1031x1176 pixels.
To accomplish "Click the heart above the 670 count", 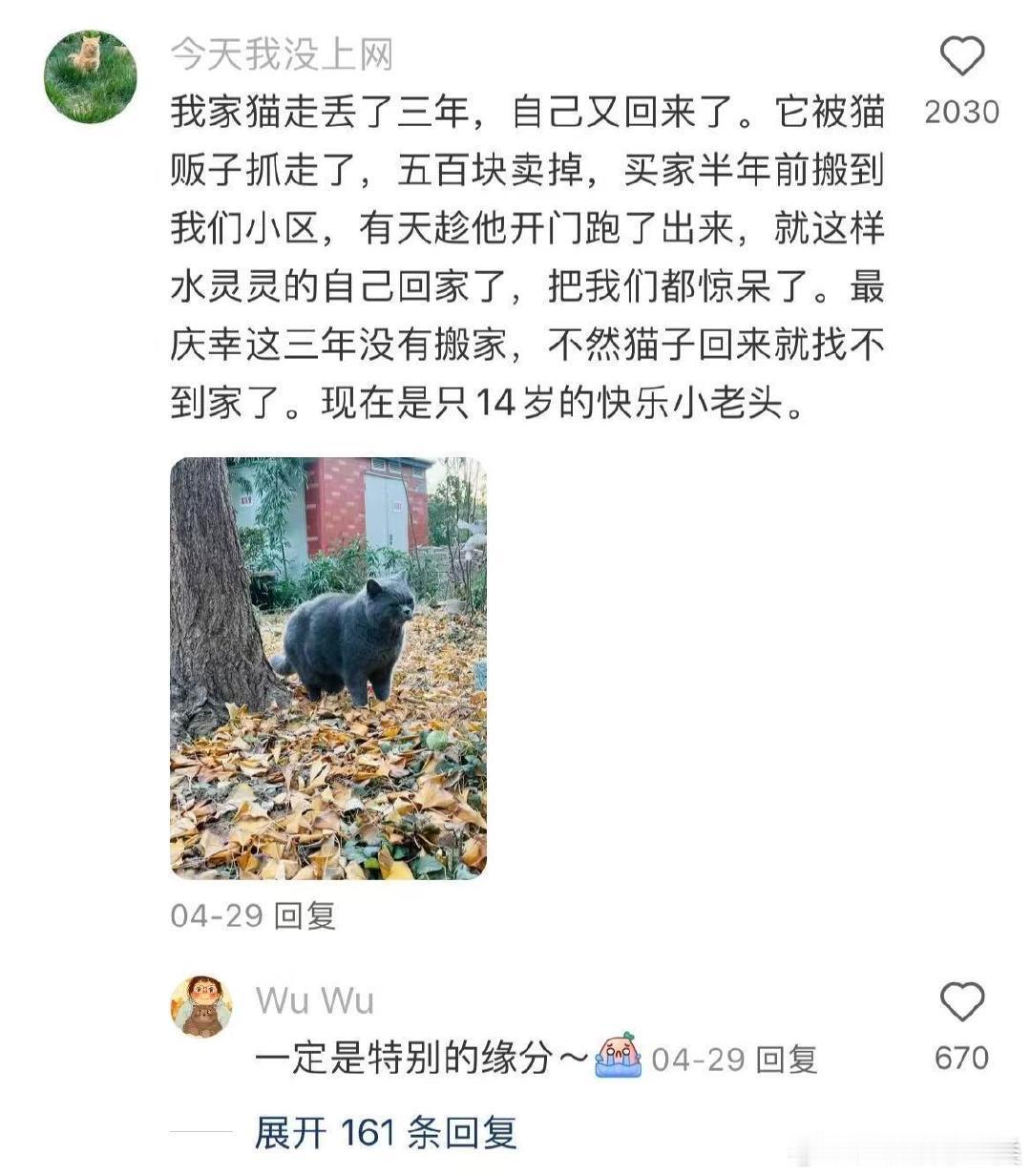I will pos(964,998).
